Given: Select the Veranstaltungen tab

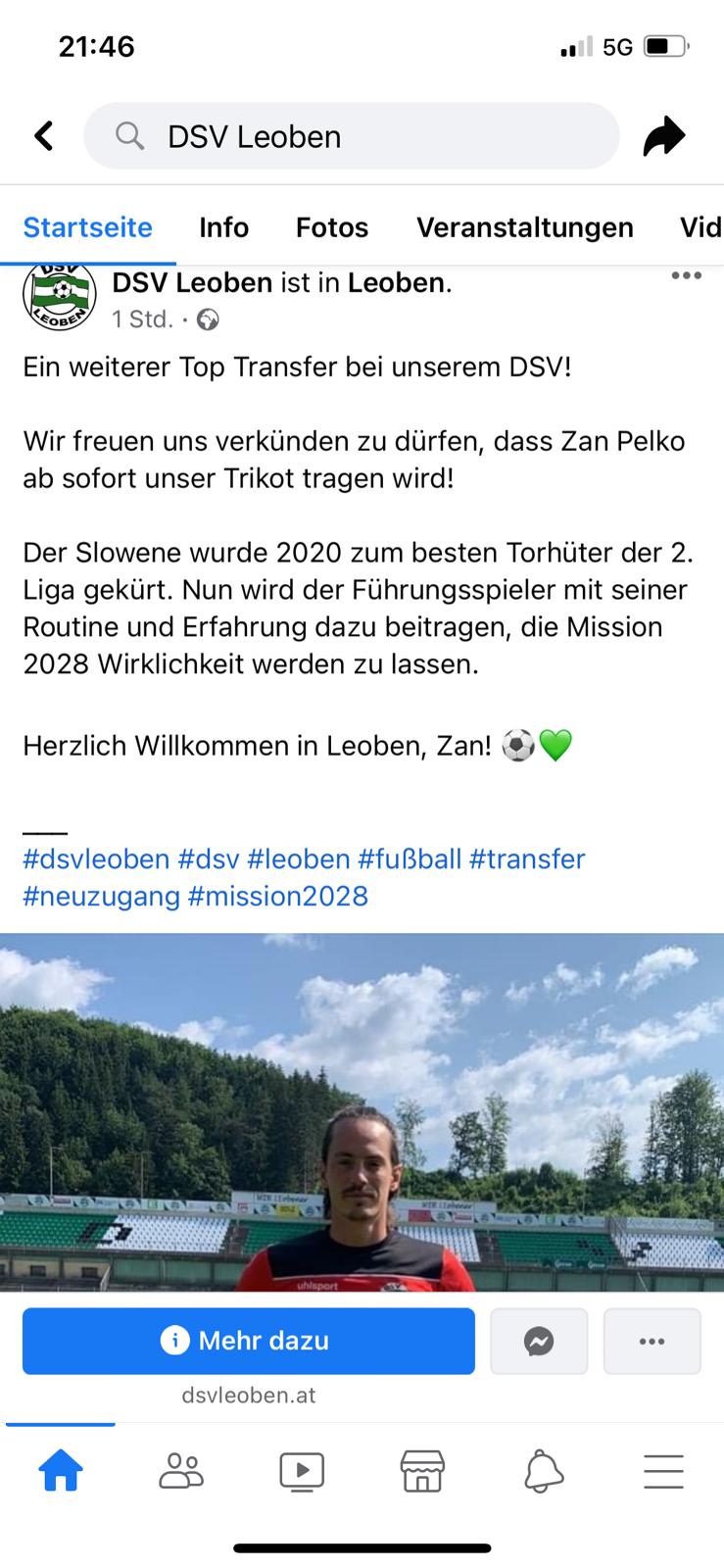Looking at the screenshot, I should tap(525, 227).
